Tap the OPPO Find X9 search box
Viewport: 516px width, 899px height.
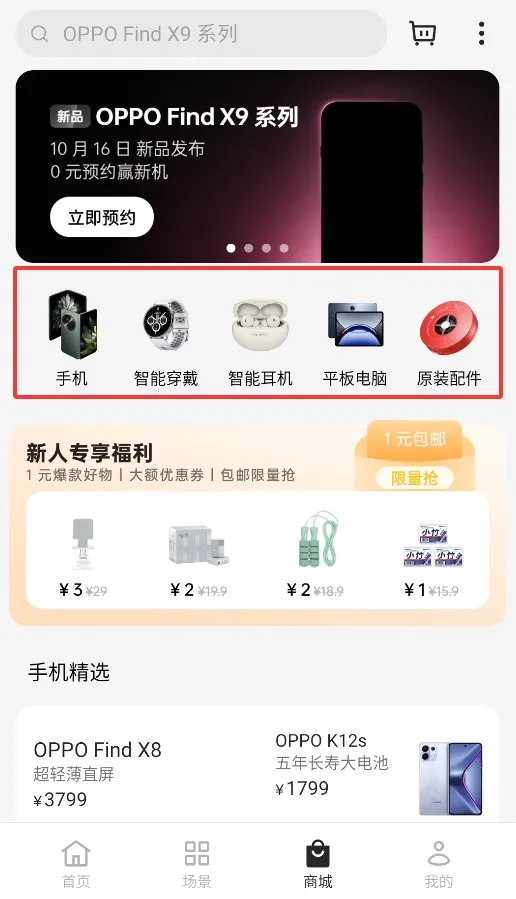tap(201, 34)
